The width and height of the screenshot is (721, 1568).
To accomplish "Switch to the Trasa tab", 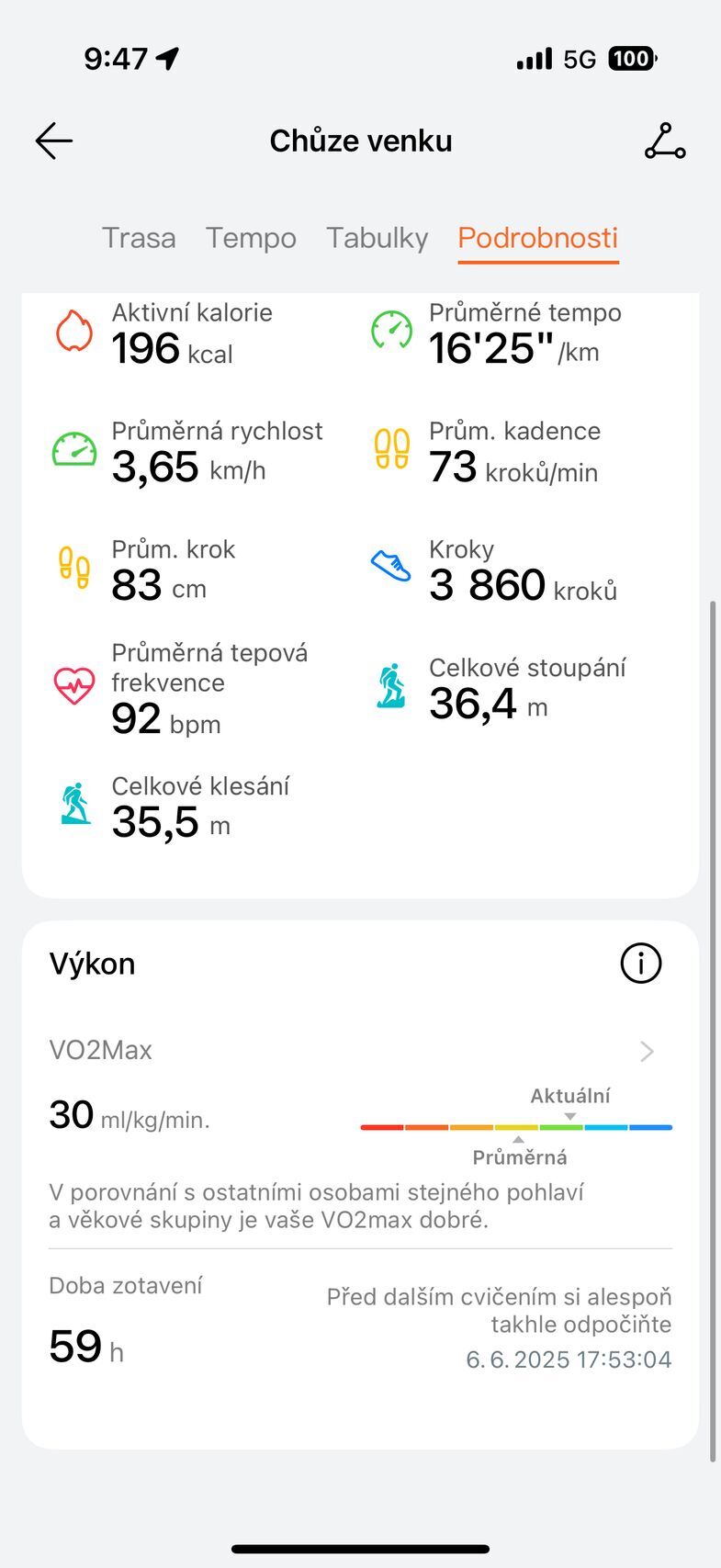I will (x=139, y=238).
